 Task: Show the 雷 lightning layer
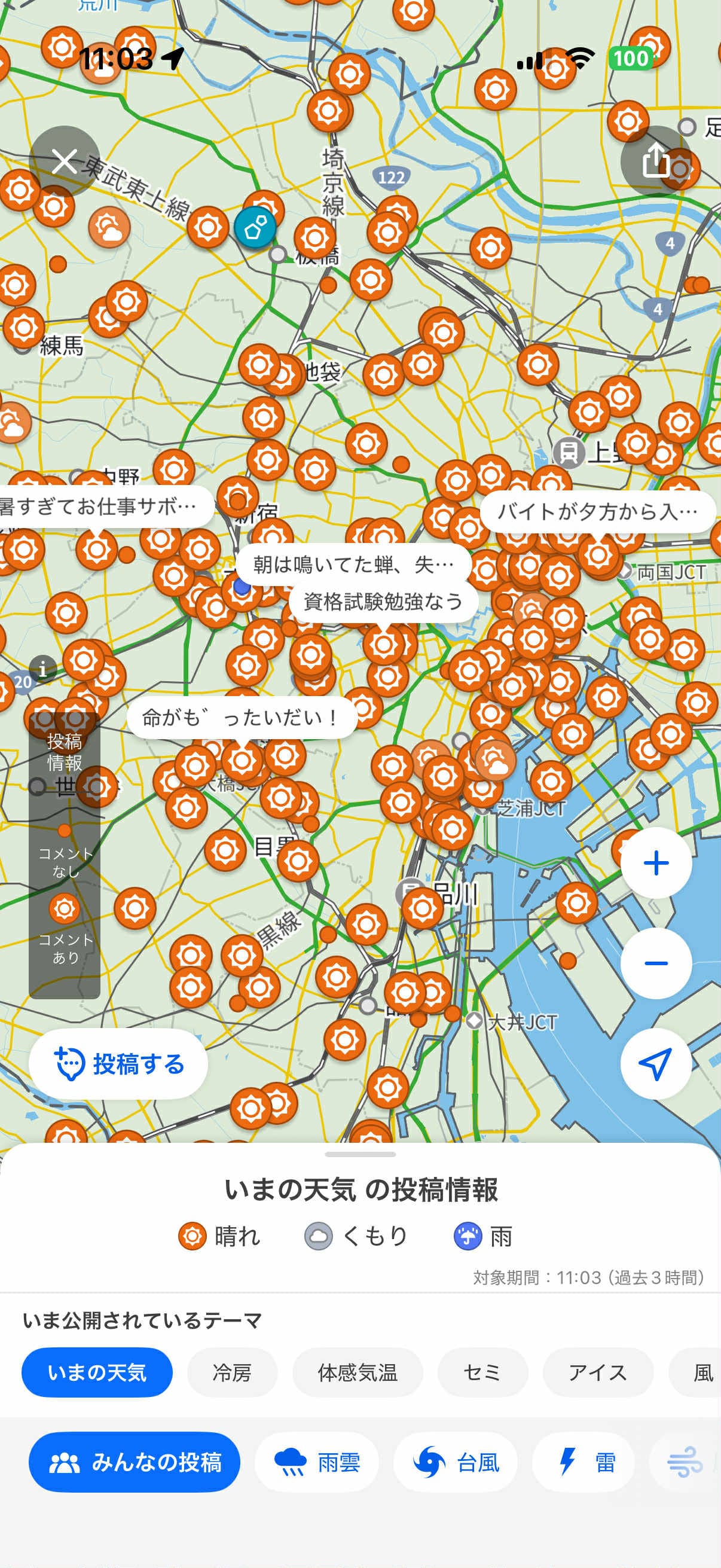pyautogui.click(x=583, y=1462)
